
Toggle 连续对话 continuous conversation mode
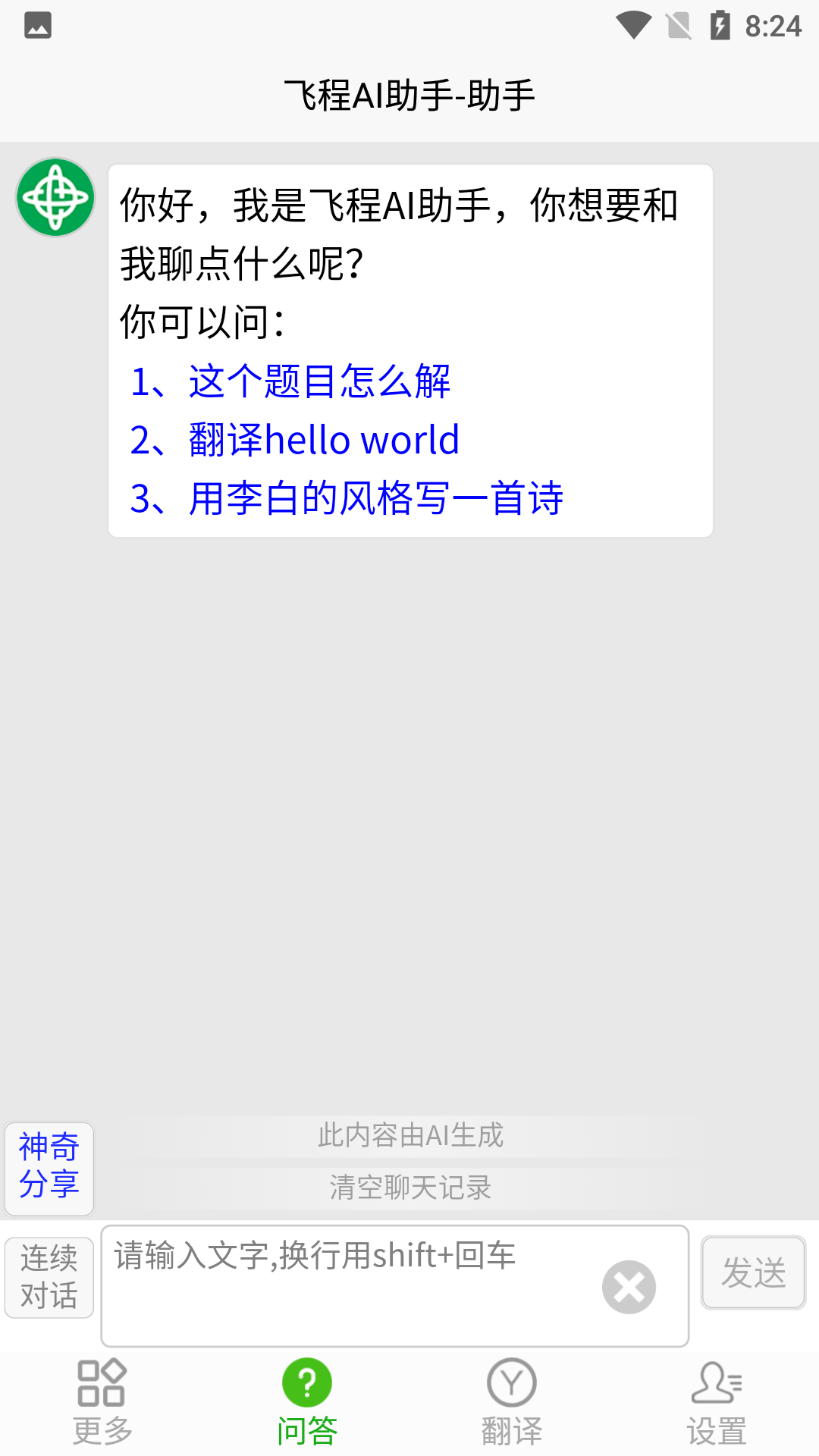[49, 1277]
